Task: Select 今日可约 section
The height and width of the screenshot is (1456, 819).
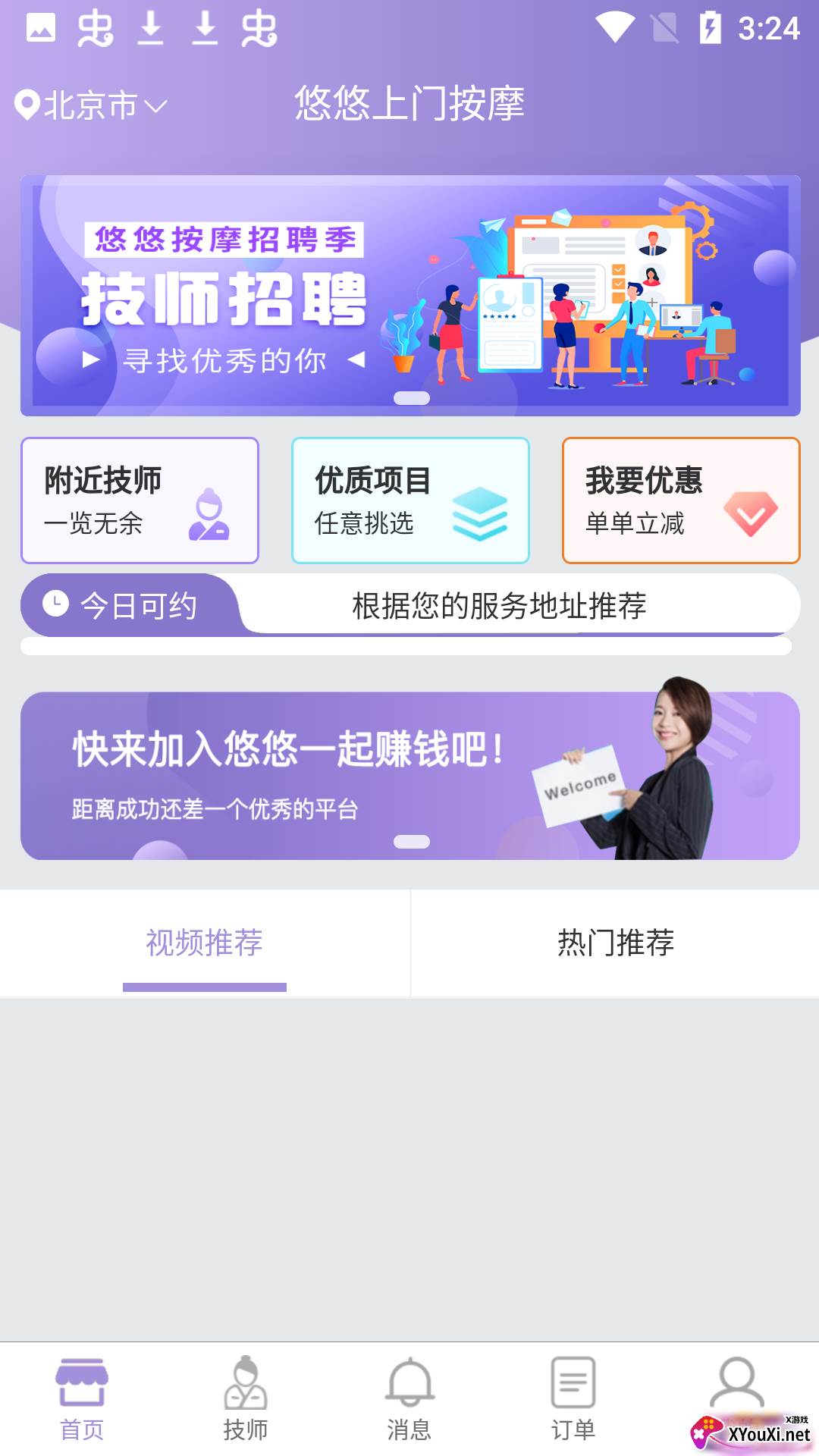Action: coord(129,605)
